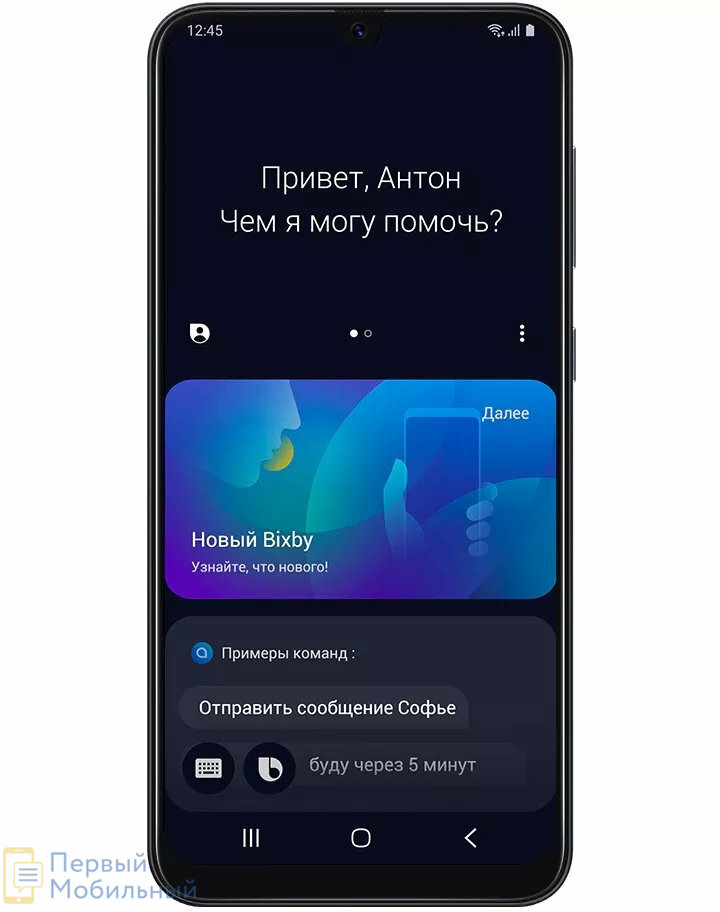Tap Далее on the Bixby card

(x=505, y=413)
